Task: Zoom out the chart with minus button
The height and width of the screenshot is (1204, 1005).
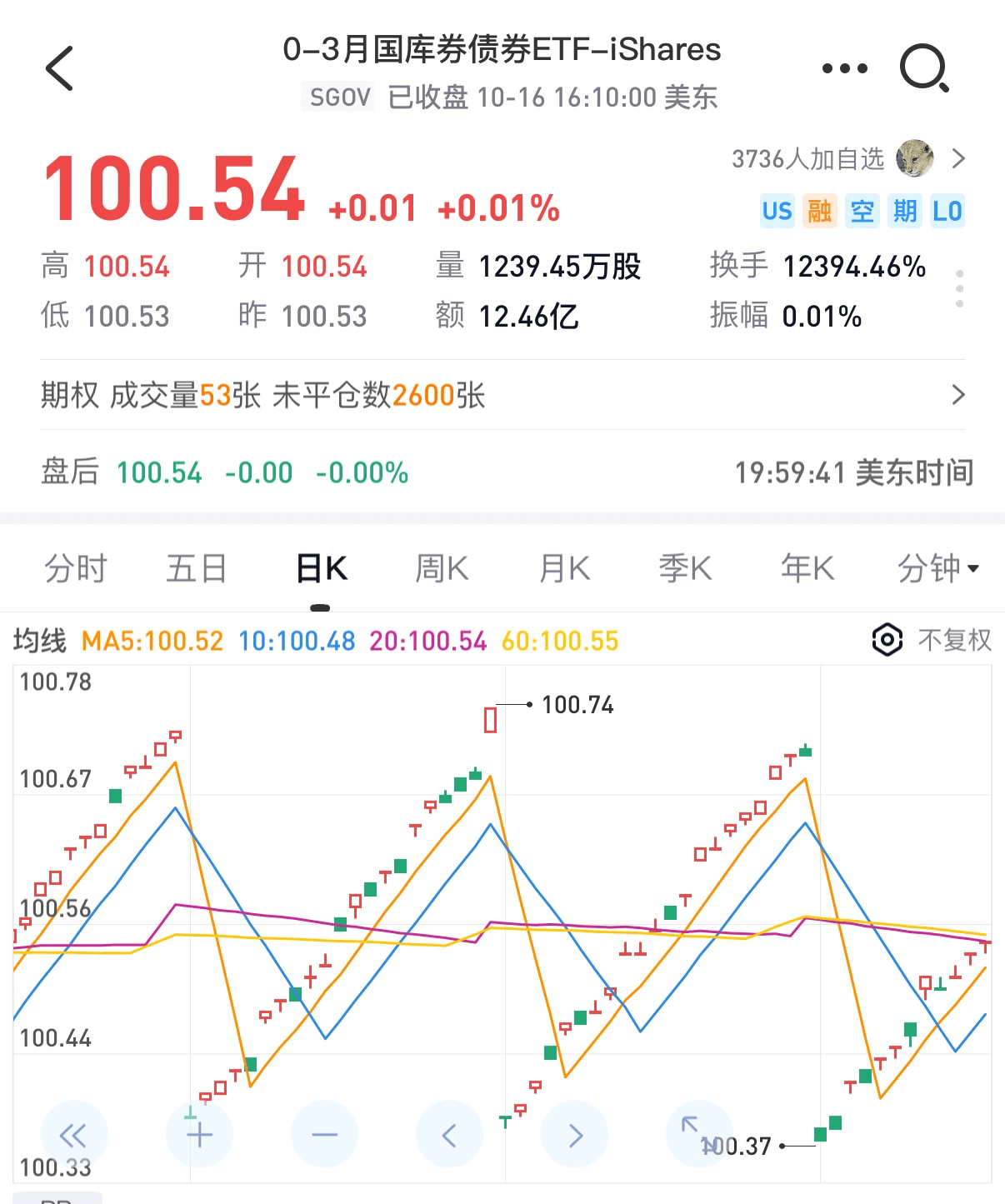Action: pyautogui.click(x=324, y=1135)
